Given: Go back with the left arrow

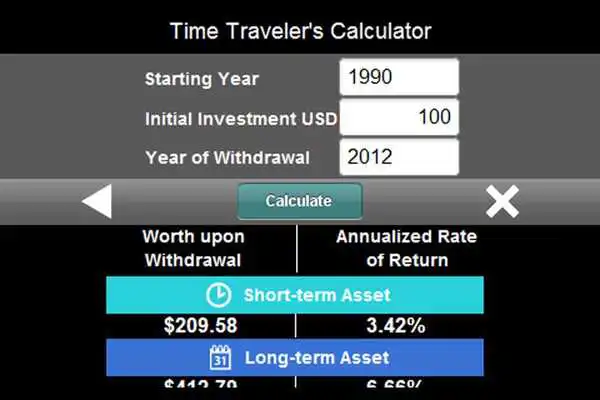Looking at the screenshot, I should 96,201.
